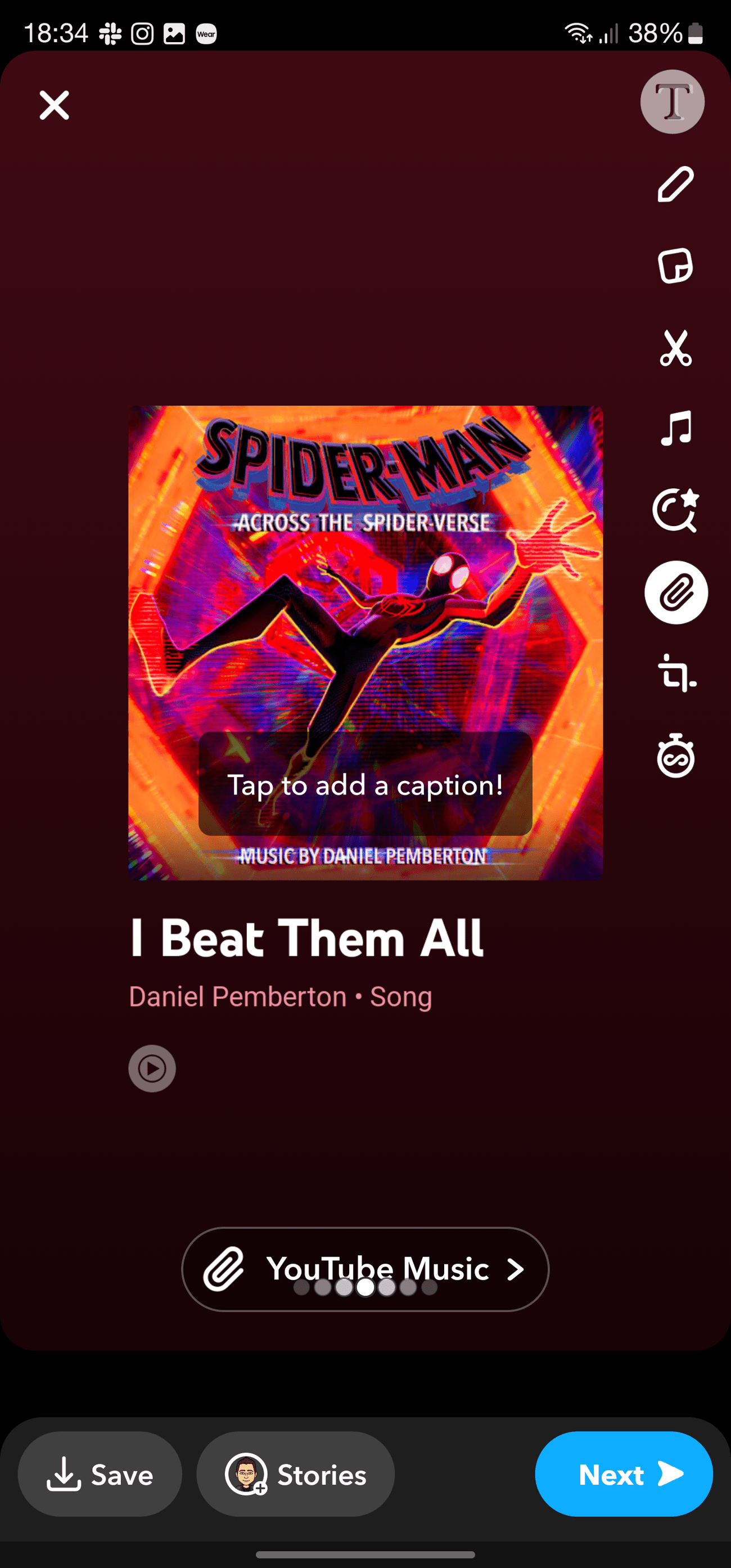731x1568 pixels.
Task: Save the snap to memories
Action: (100, 1474)
